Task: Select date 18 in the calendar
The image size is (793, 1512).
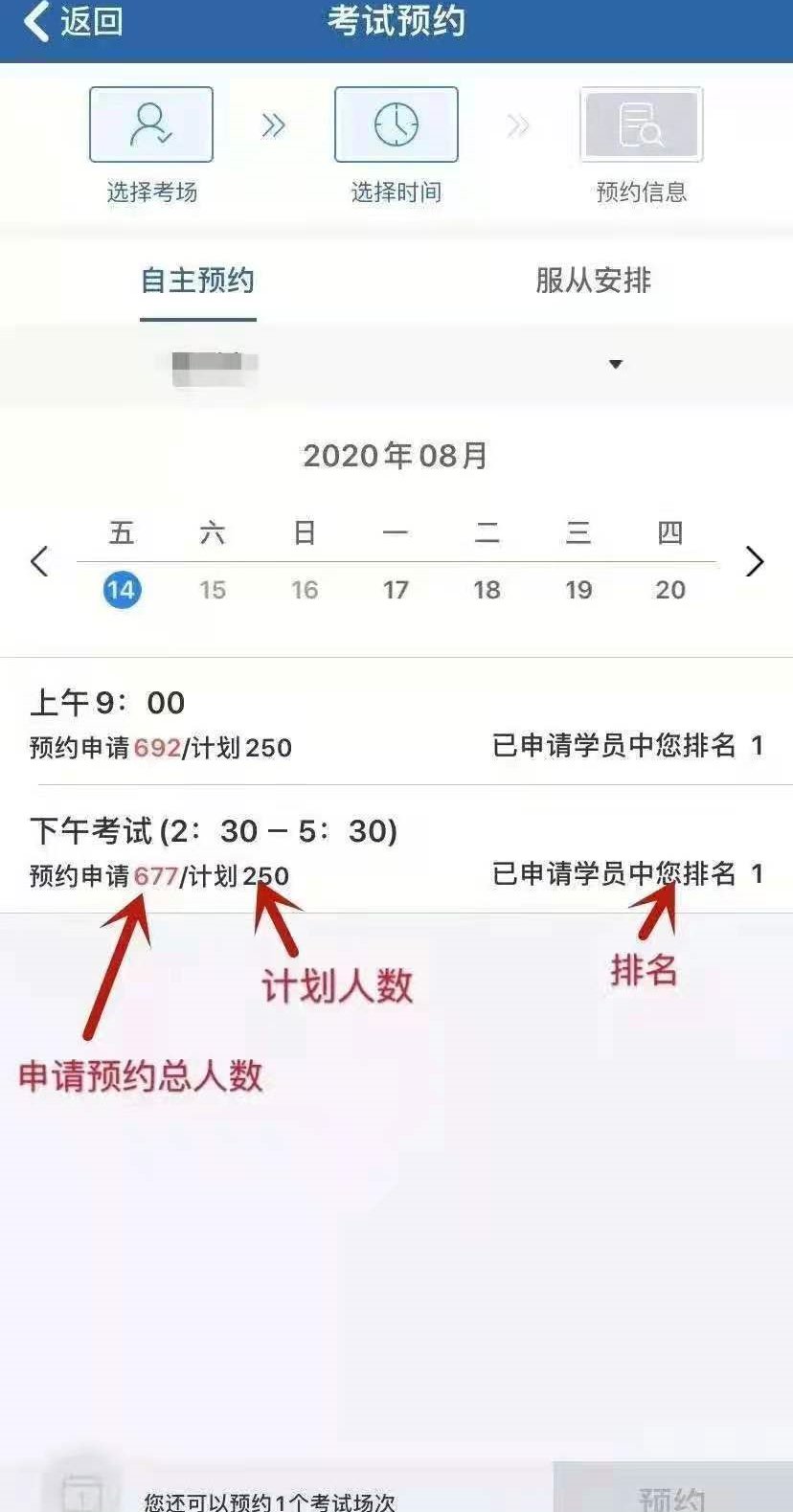Action: pos(487,590)
